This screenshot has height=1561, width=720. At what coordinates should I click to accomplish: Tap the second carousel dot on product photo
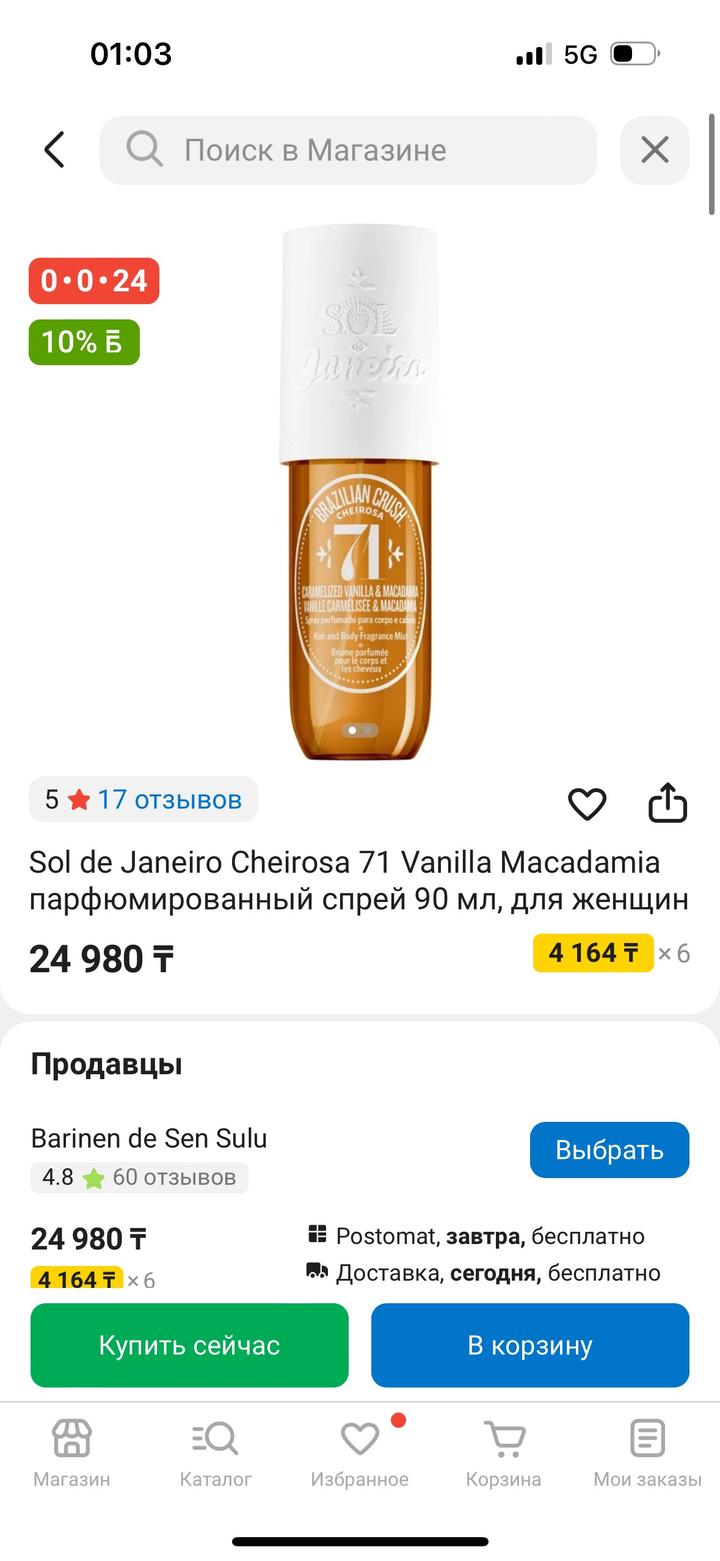(368, 731)
